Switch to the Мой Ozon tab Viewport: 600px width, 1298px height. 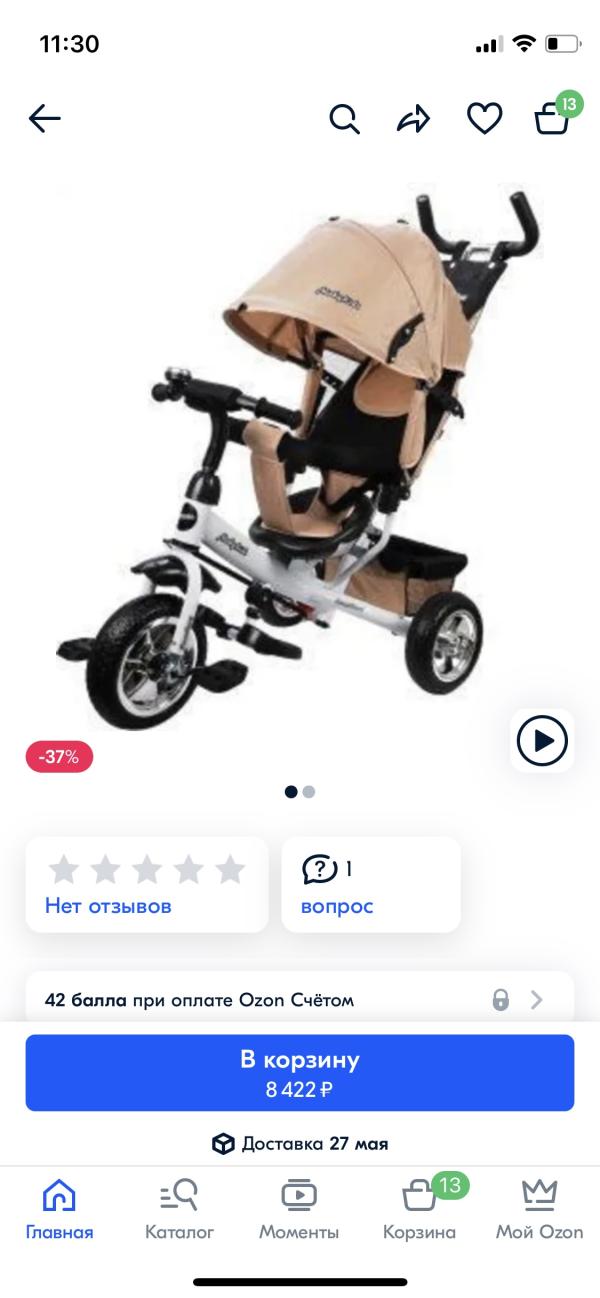(539, 1210)
